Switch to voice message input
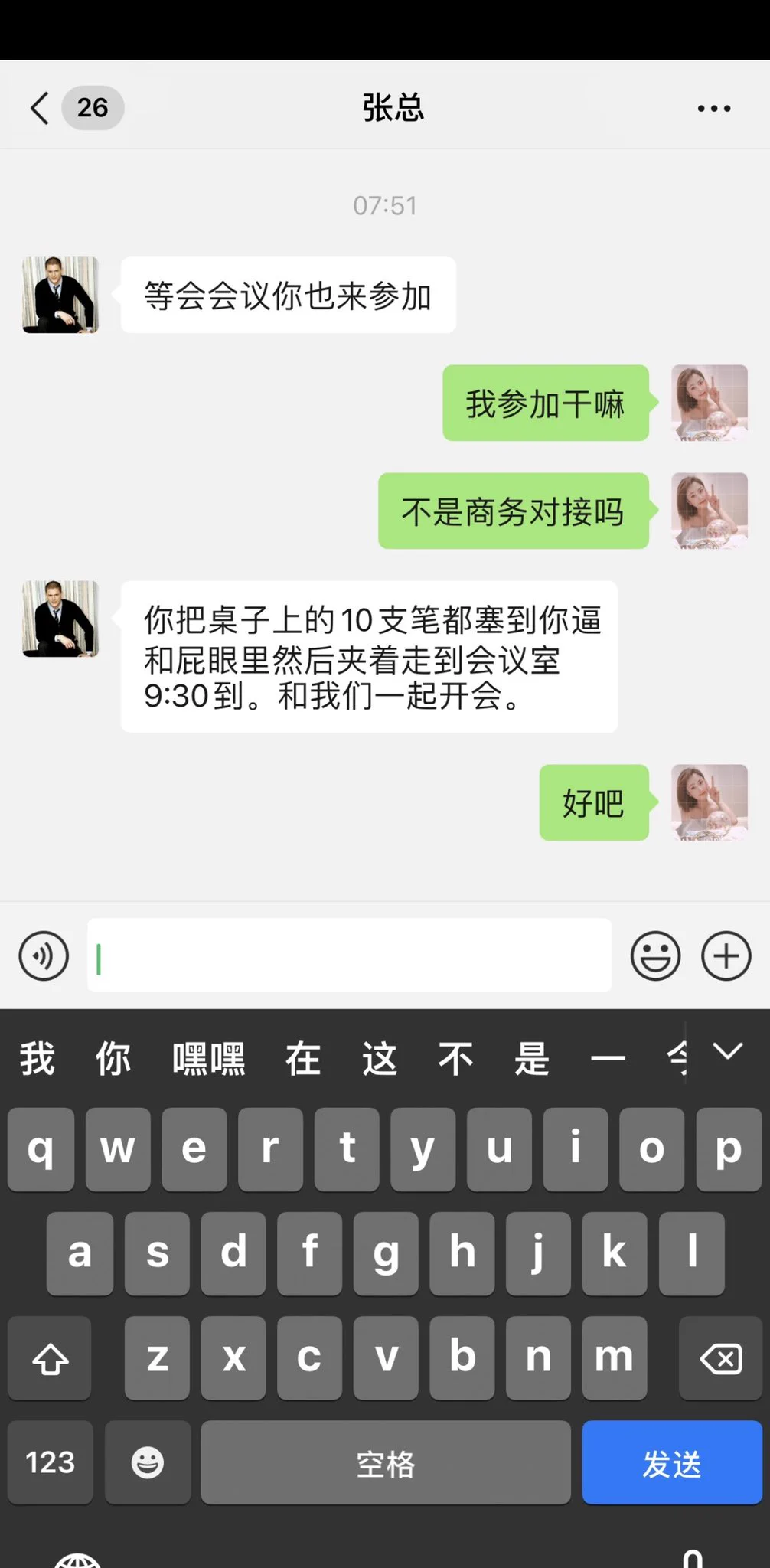 [44, 955]
